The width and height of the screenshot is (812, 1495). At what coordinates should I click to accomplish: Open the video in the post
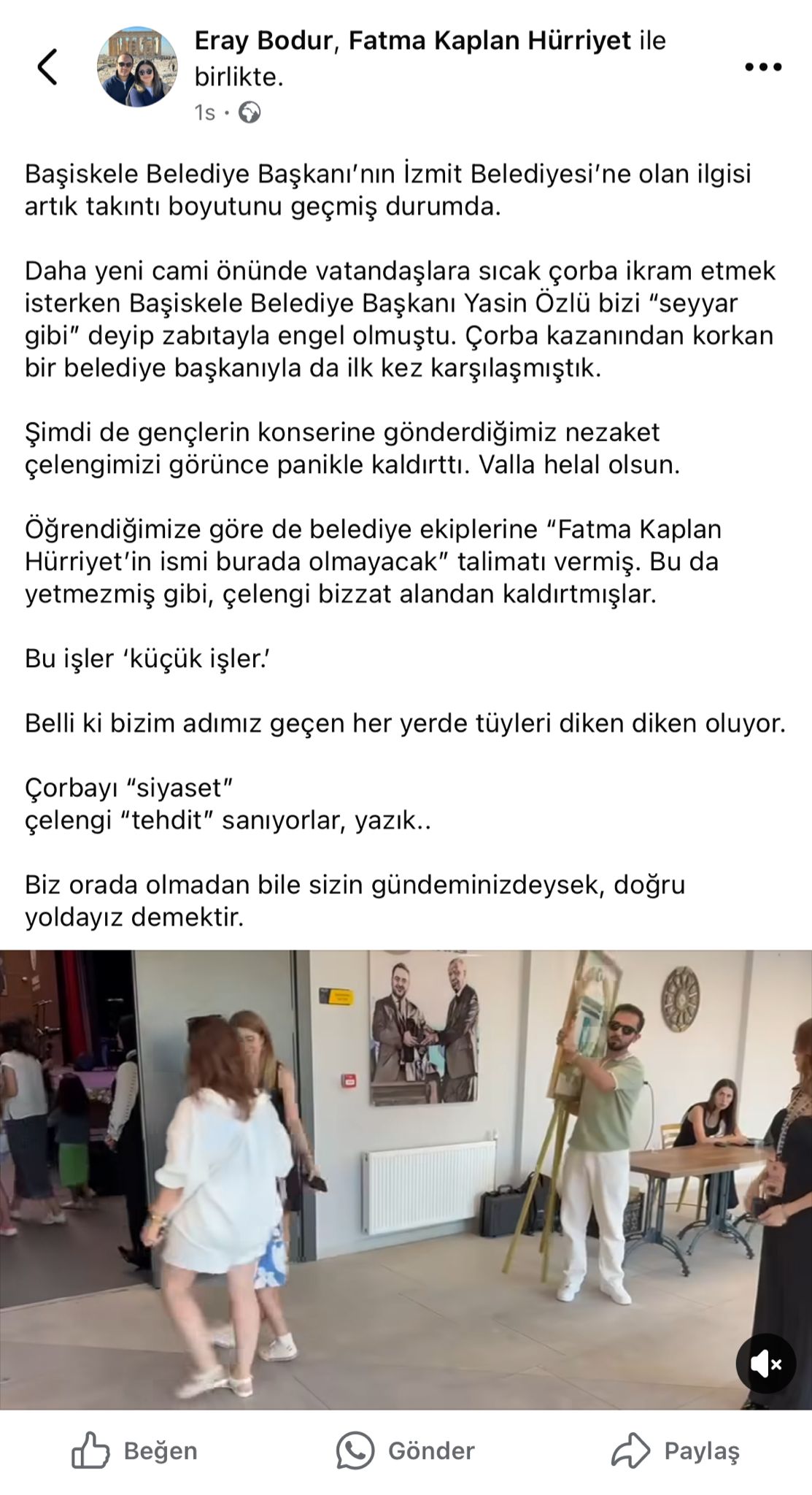(x=406, y=1179)
